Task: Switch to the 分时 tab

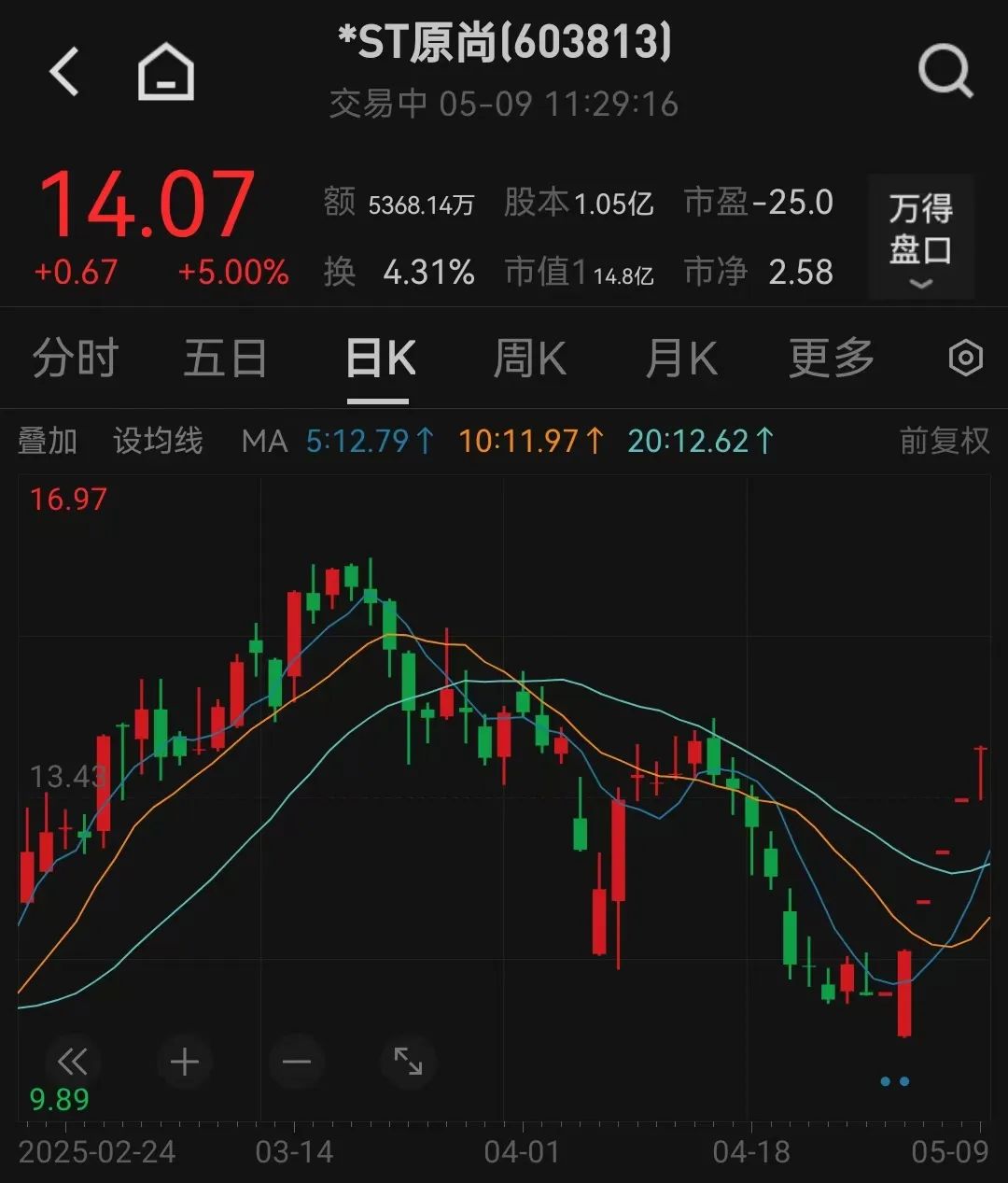Action: [x=76, y=359]
